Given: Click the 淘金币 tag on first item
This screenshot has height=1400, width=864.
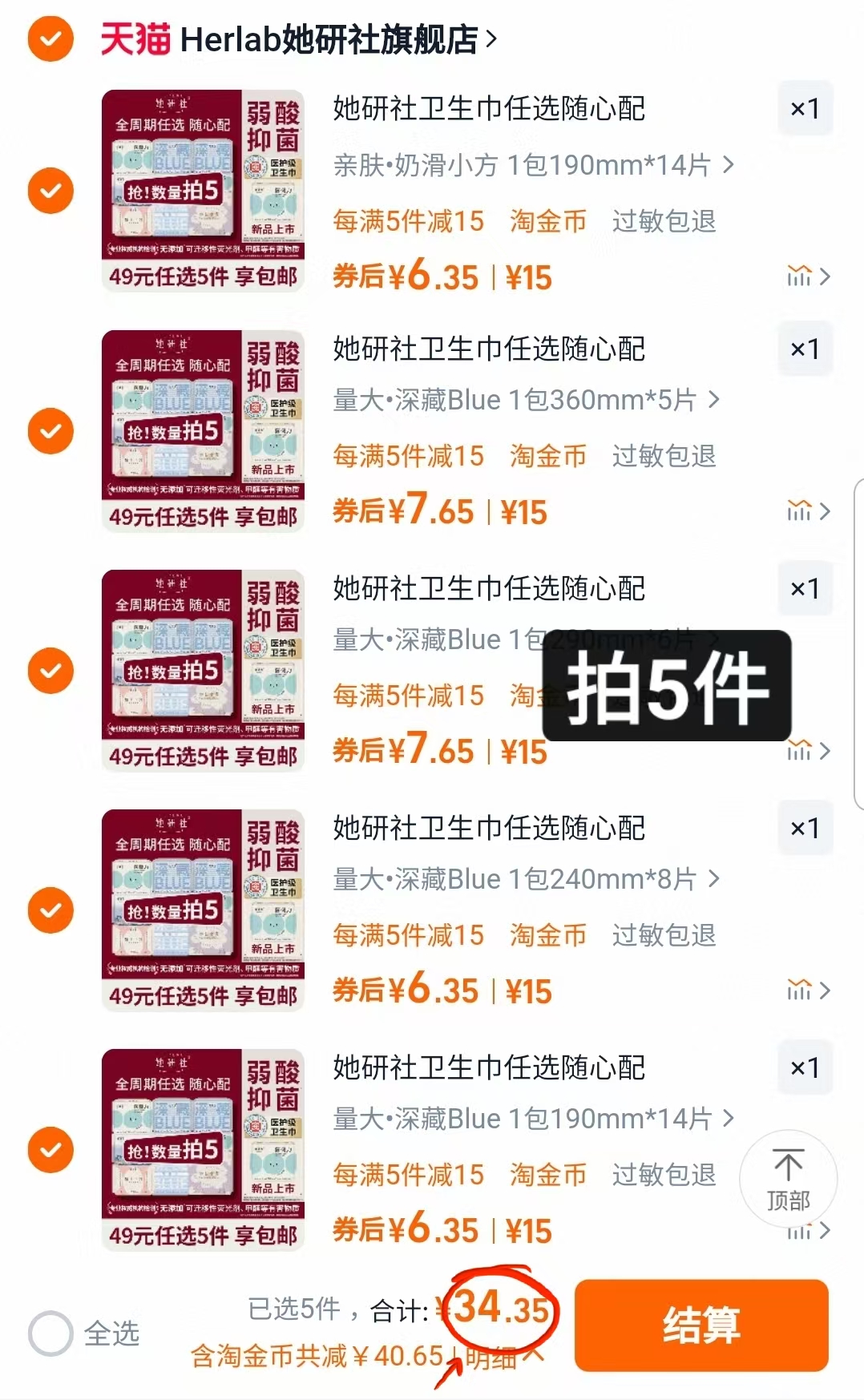Looking at the screenshot, I should (548, 222).
